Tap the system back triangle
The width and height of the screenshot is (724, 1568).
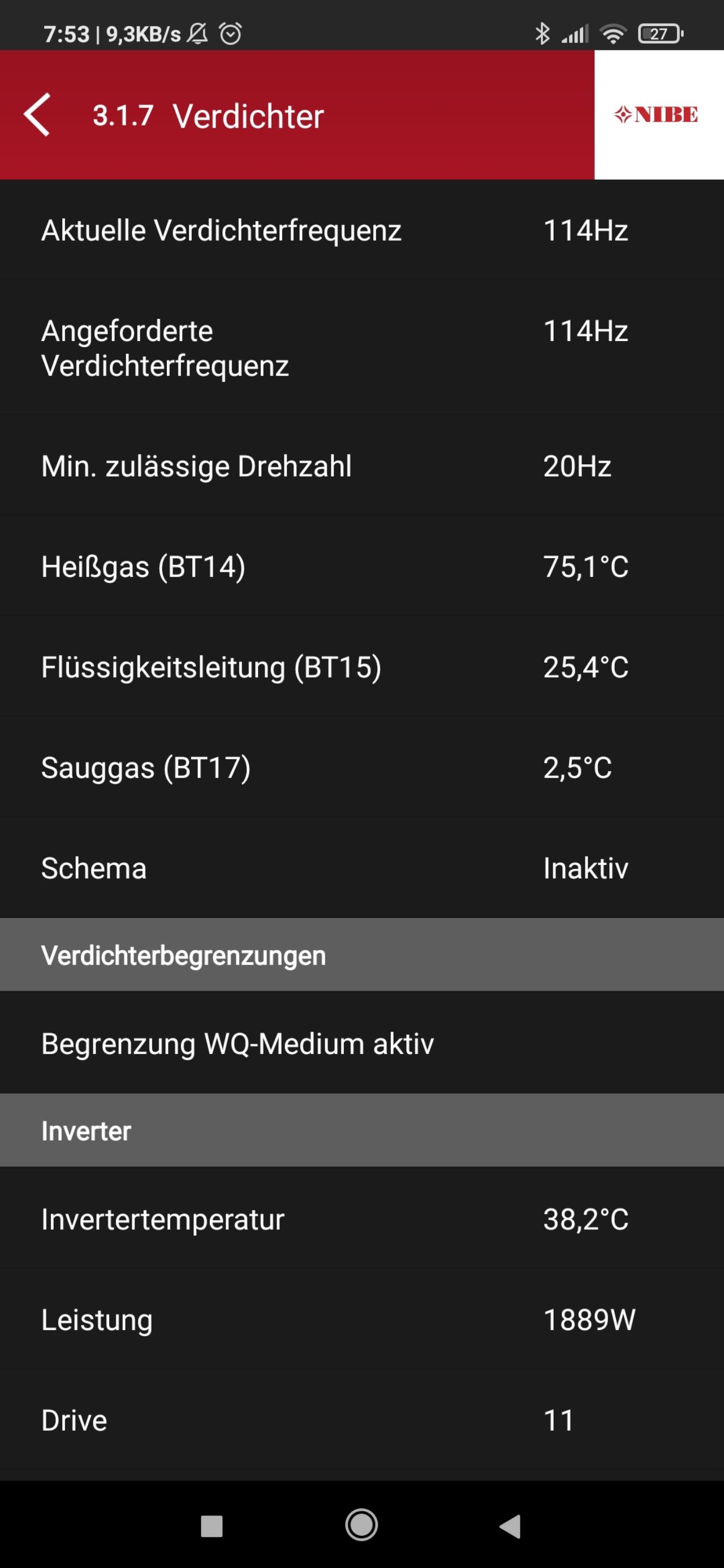[510, 1526]
